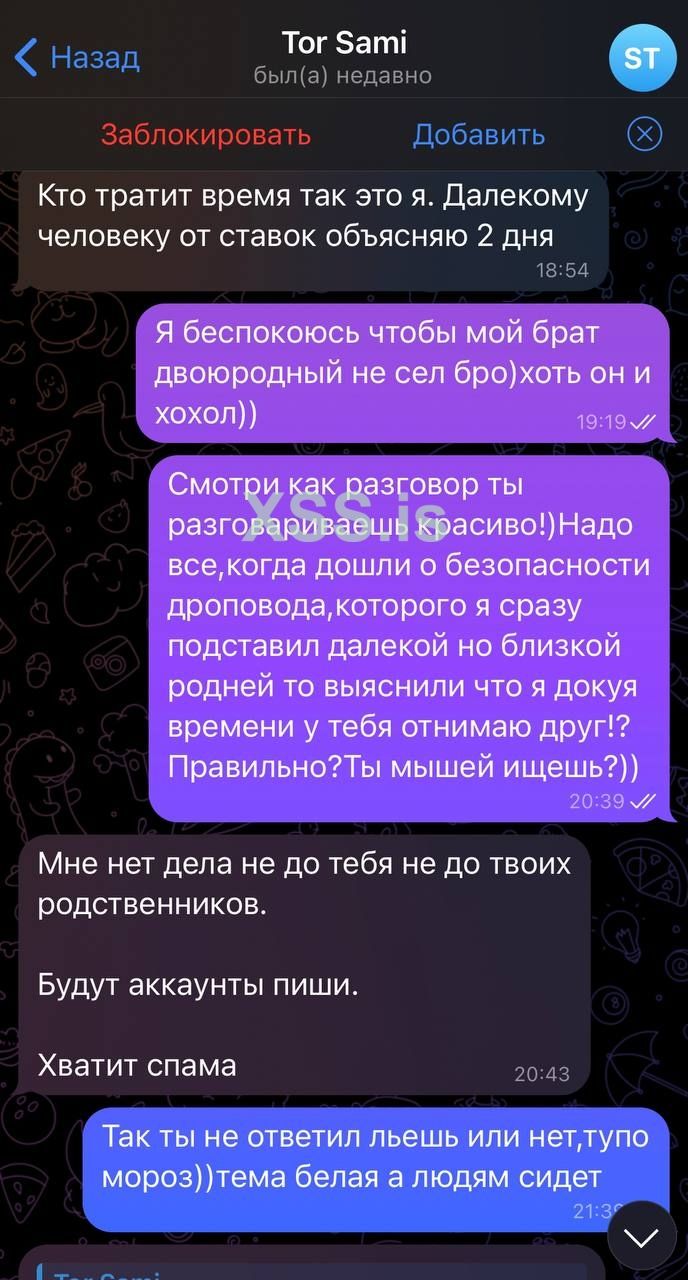Tap Заблокировать to block this contact

click(206, 134)
